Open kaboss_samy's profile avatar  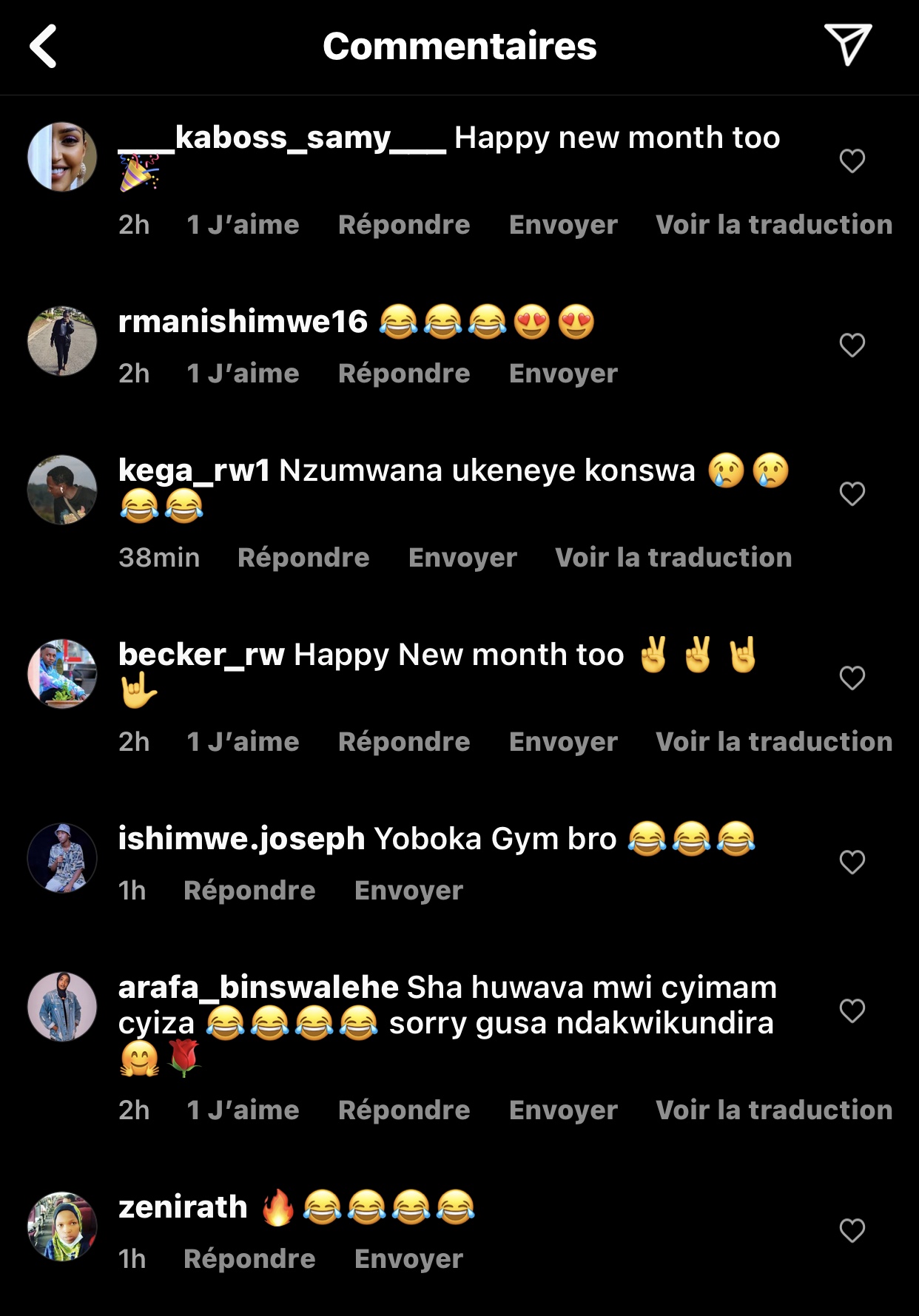(x=62, y=157)
